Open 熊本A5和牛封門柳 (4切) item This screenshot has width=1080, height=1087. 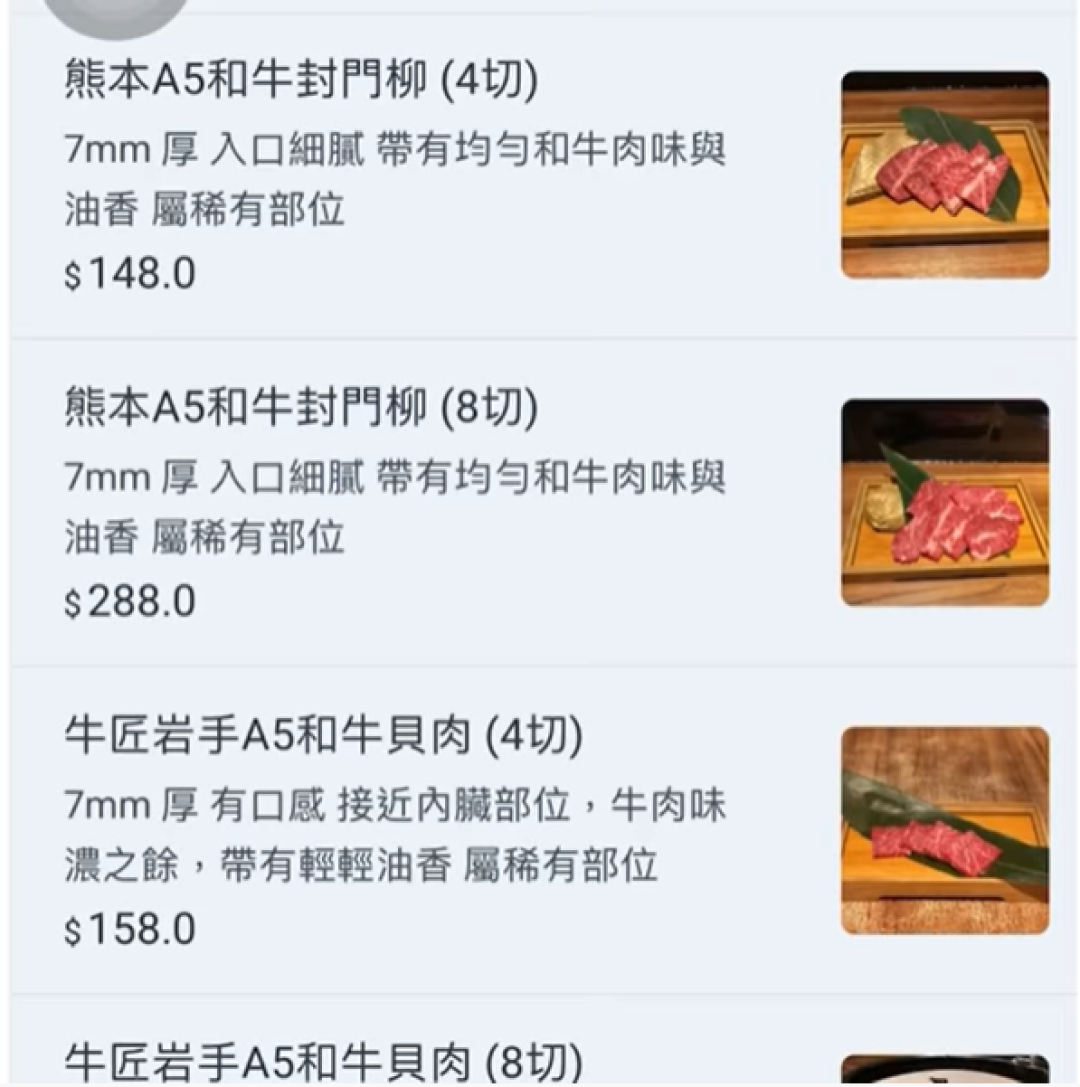(300, 80)
